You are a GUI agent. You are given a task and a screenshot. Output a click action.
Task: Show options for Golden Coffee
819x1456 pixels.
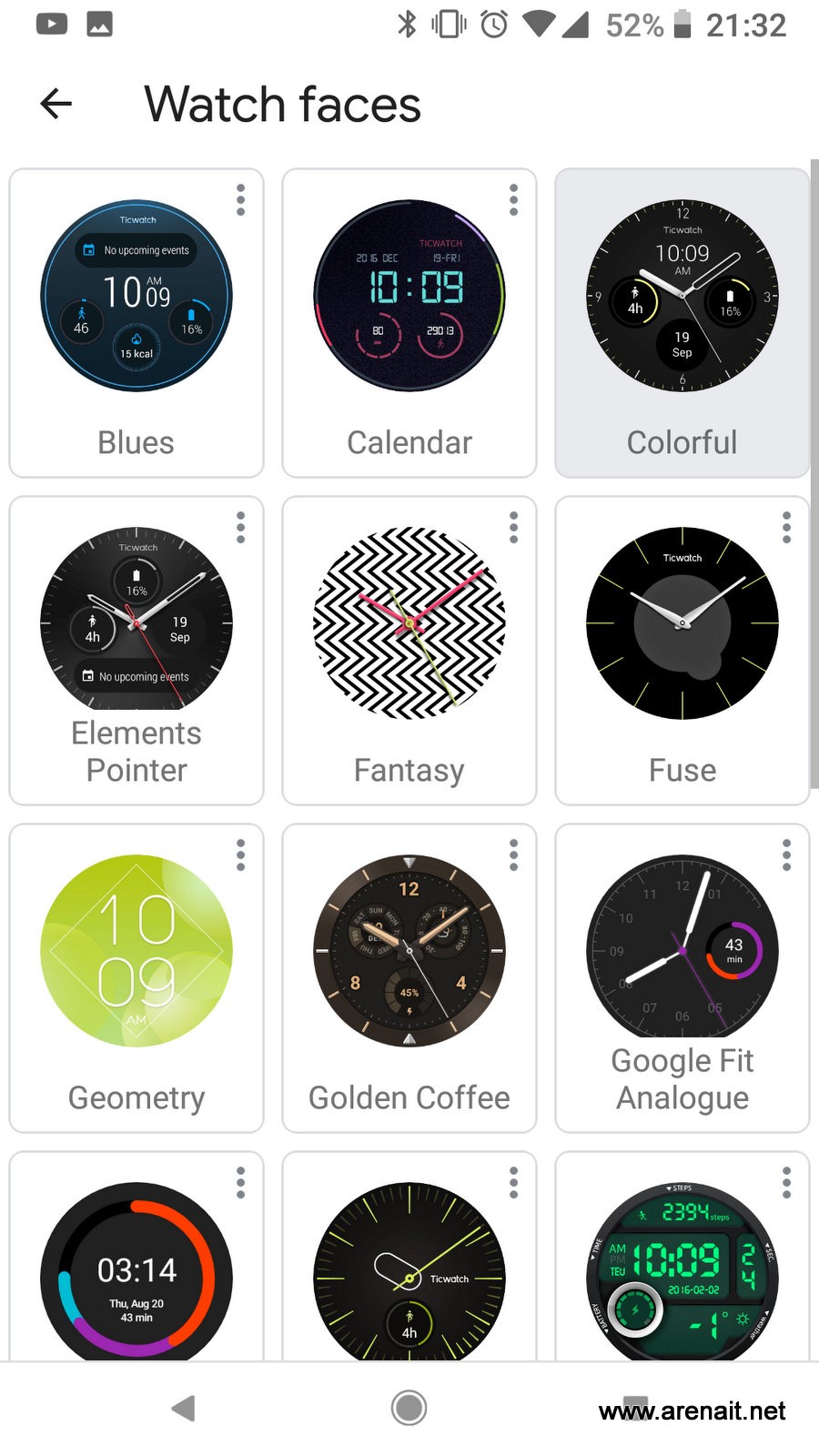513,855
